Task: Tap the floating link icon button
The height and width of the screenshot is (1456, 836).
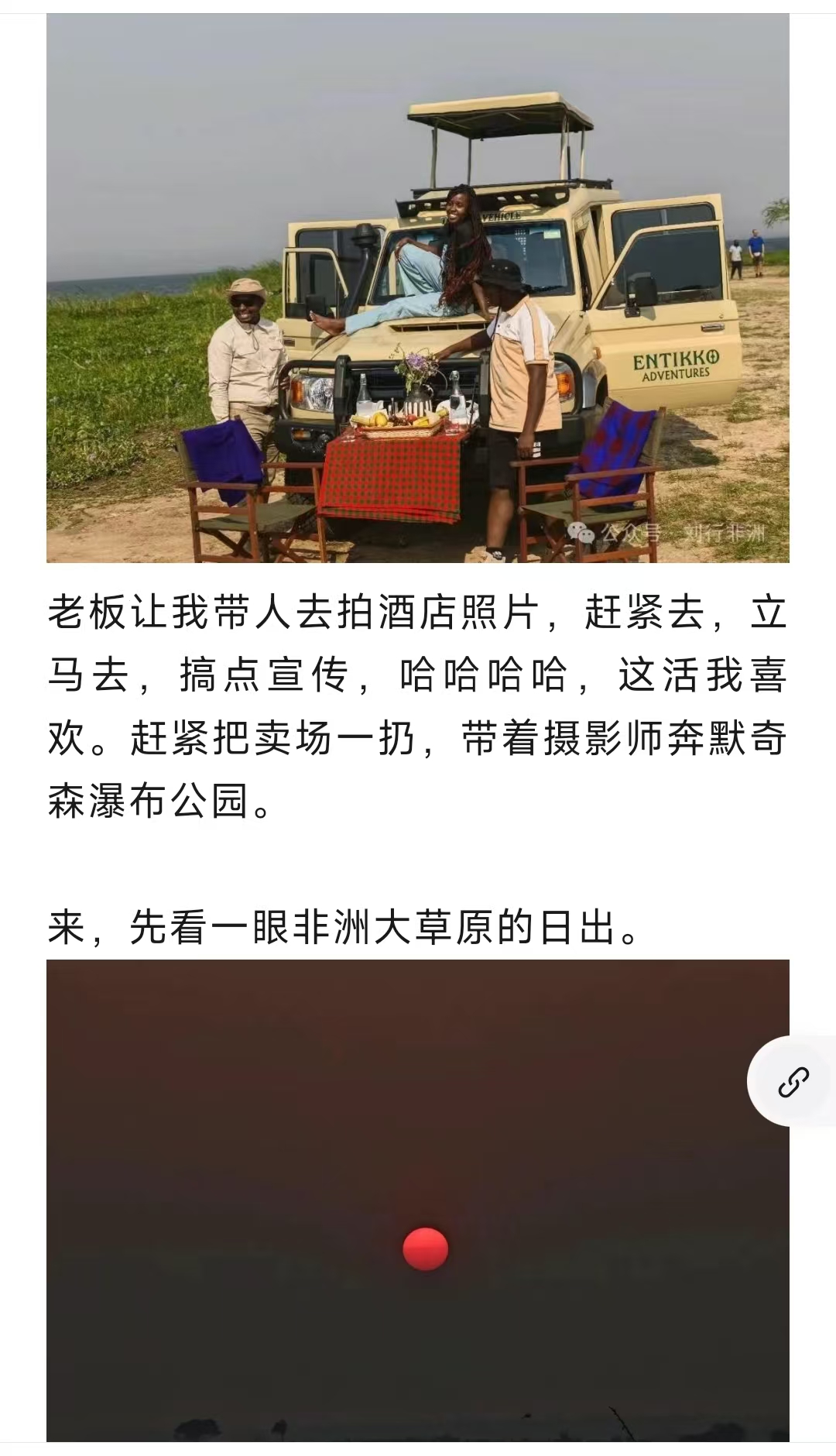Action: click(793, 1081)
